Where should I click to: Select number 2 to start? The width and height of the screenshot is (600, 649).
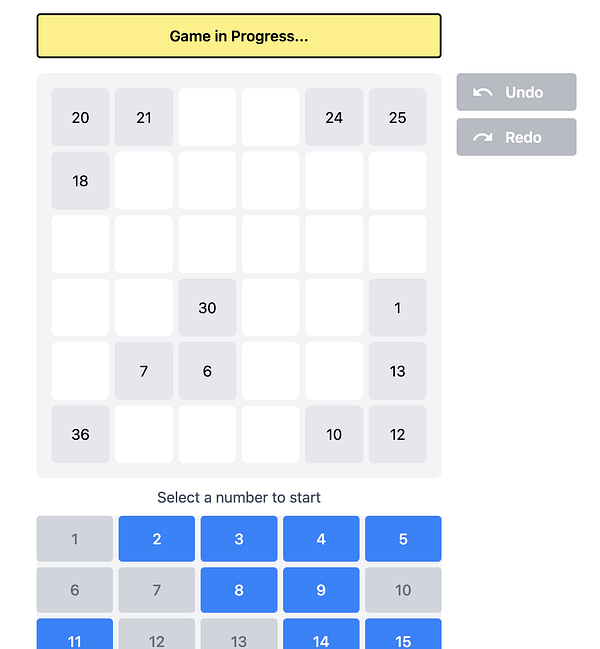157,539
